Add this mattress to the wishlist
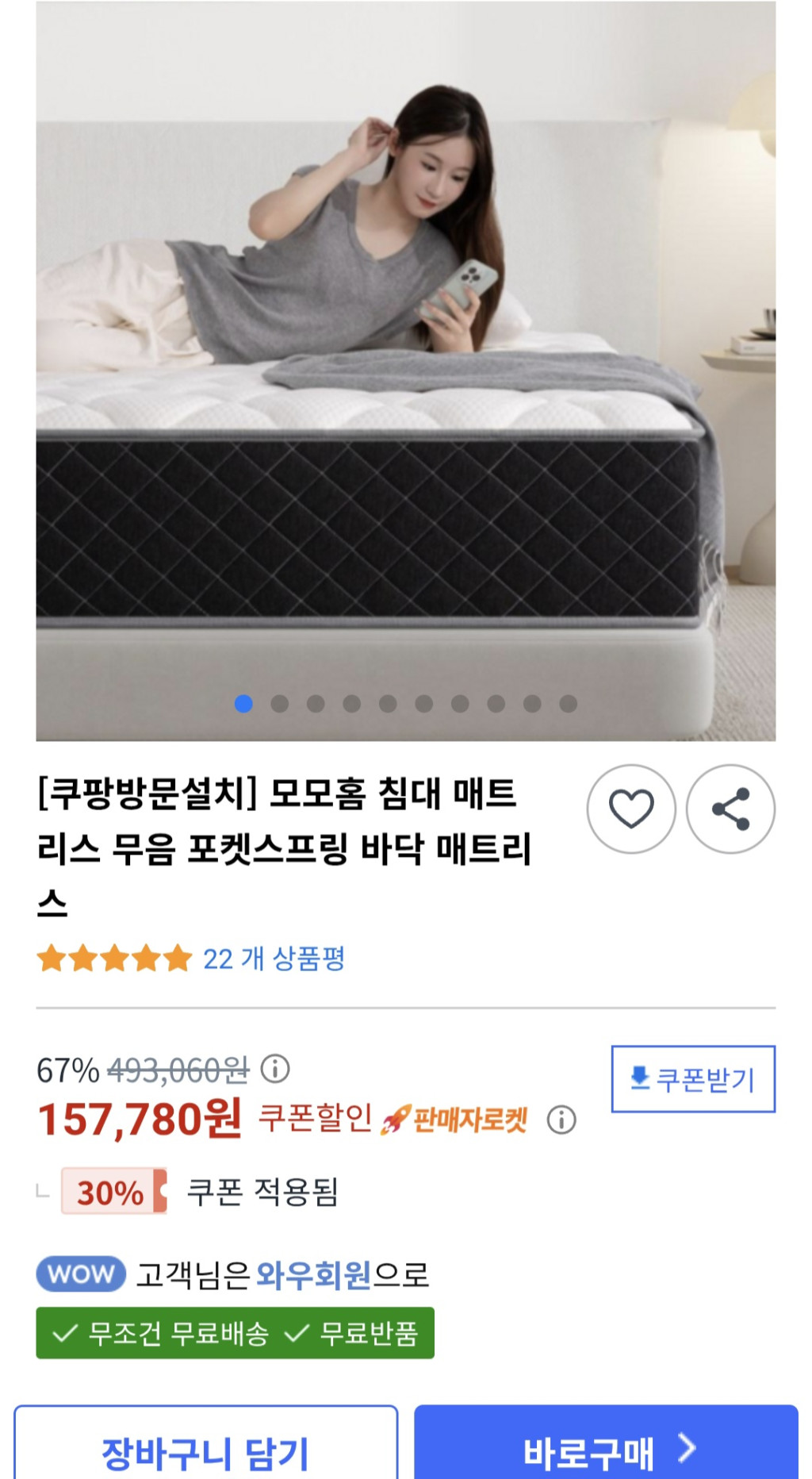 tap(630, 809)
